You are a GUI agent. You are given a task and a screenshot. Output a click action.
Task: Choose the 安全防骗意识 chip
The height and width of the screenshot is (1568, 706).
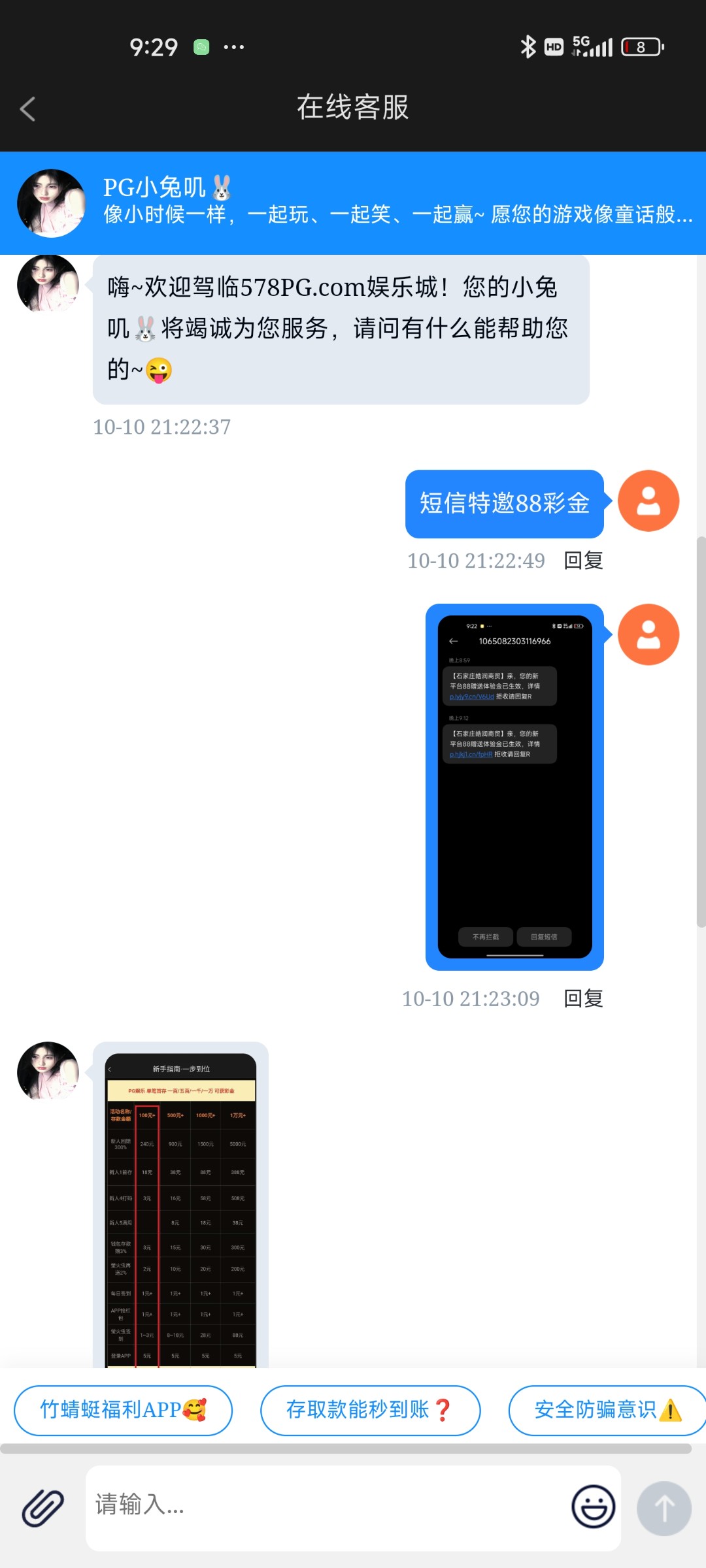tap(607, 1410)
